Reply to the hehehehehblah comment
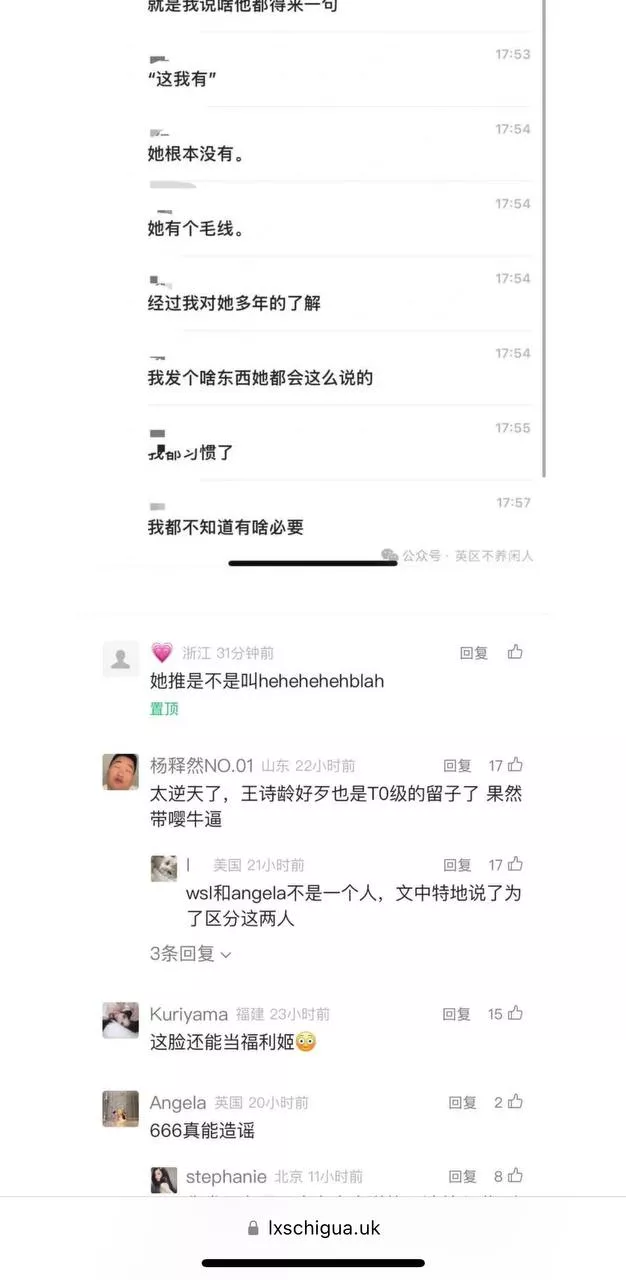Screen dimensions: 626x1280 [473, 653]
